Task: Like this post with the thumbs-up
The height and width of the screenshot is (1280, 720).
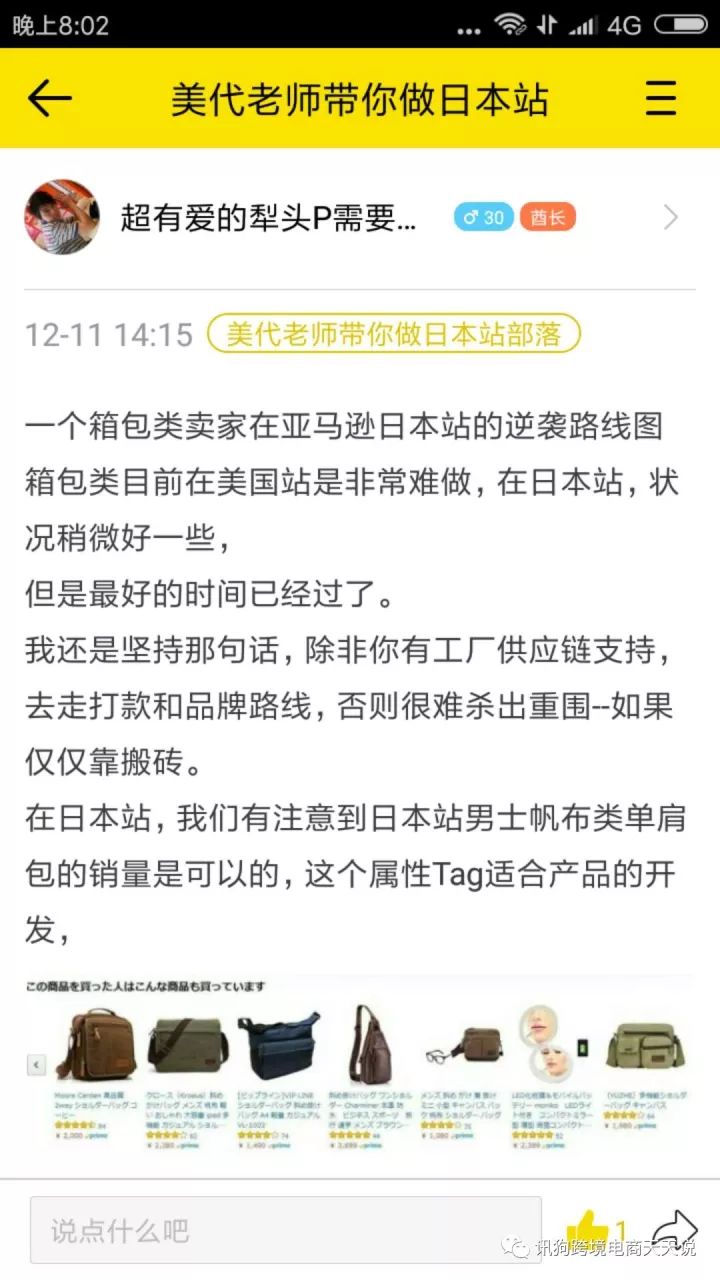Action: tap(587, 1230)
